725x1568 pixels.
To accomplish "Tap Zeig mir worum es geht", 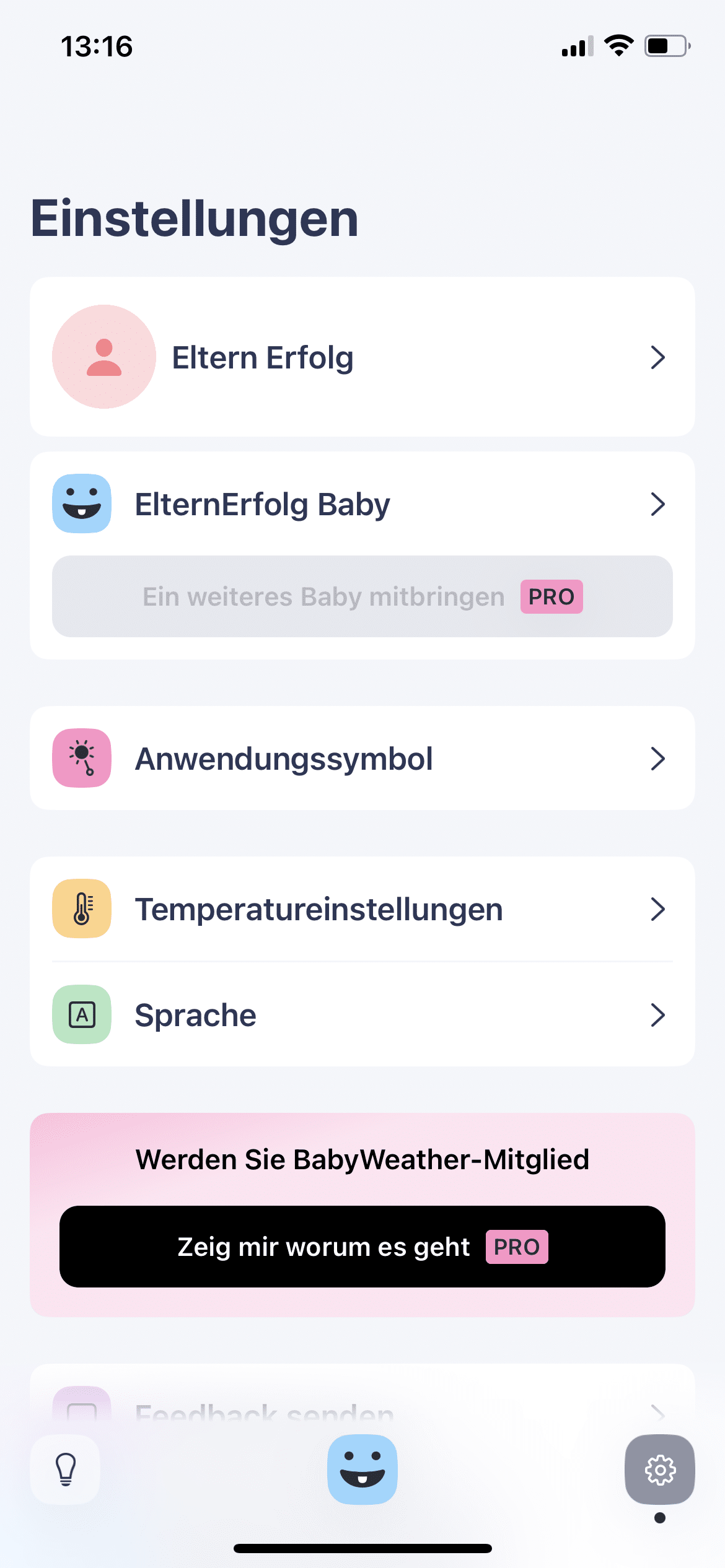I will point(362,1247).
